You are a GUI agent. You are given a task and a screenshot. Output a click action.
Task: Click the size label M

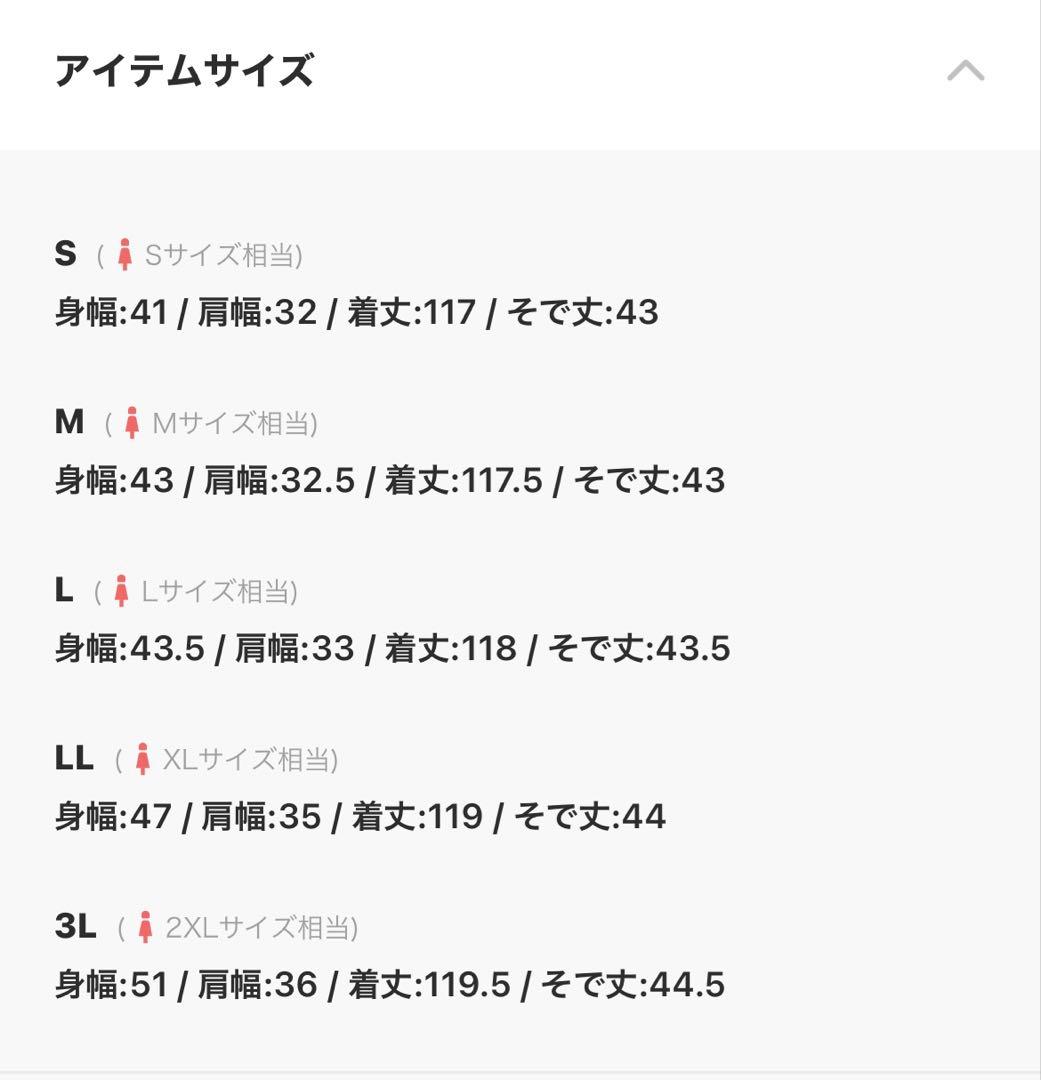click(70, 421)
